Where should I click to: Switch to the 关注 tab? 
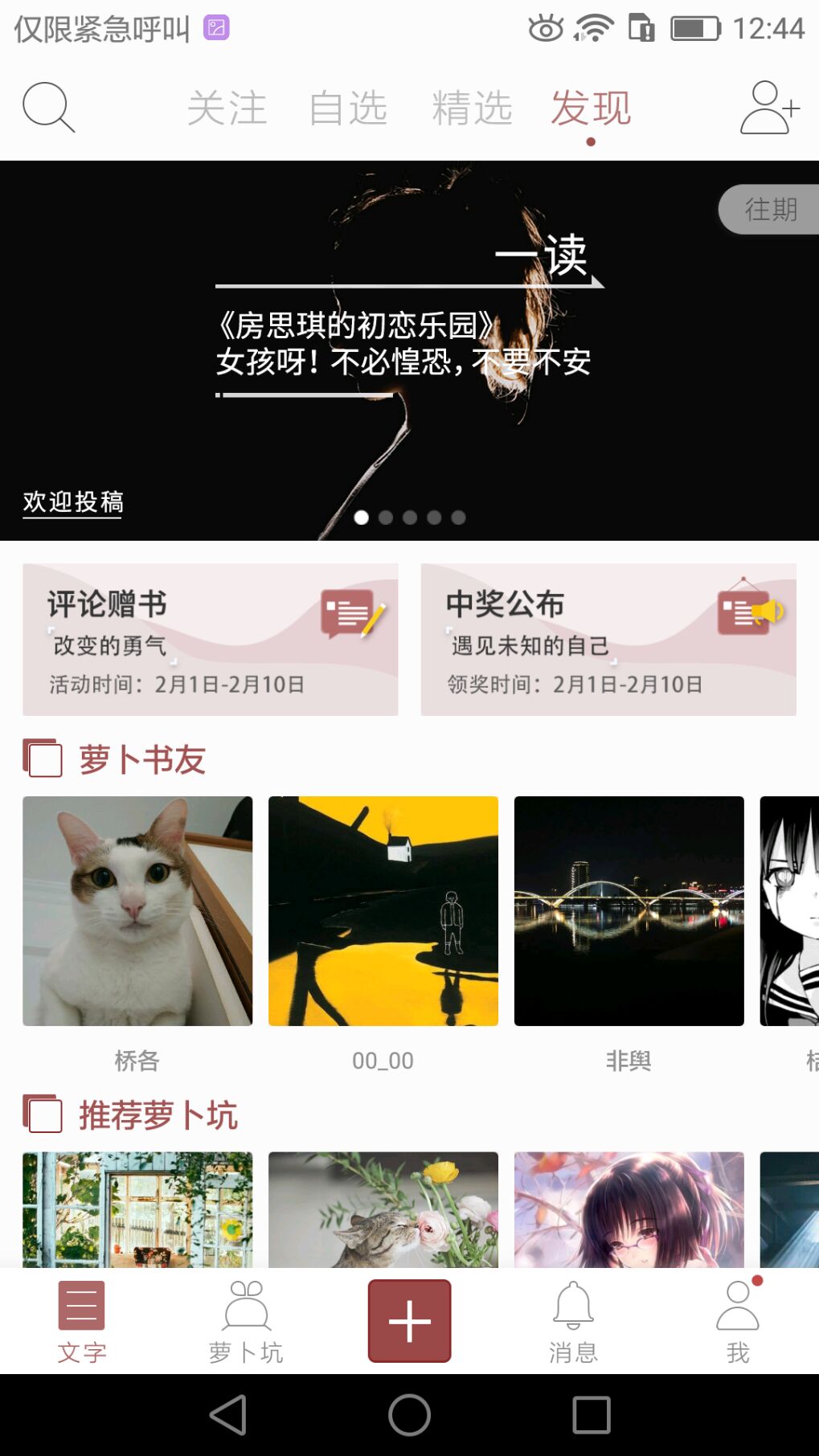point(227,108)
